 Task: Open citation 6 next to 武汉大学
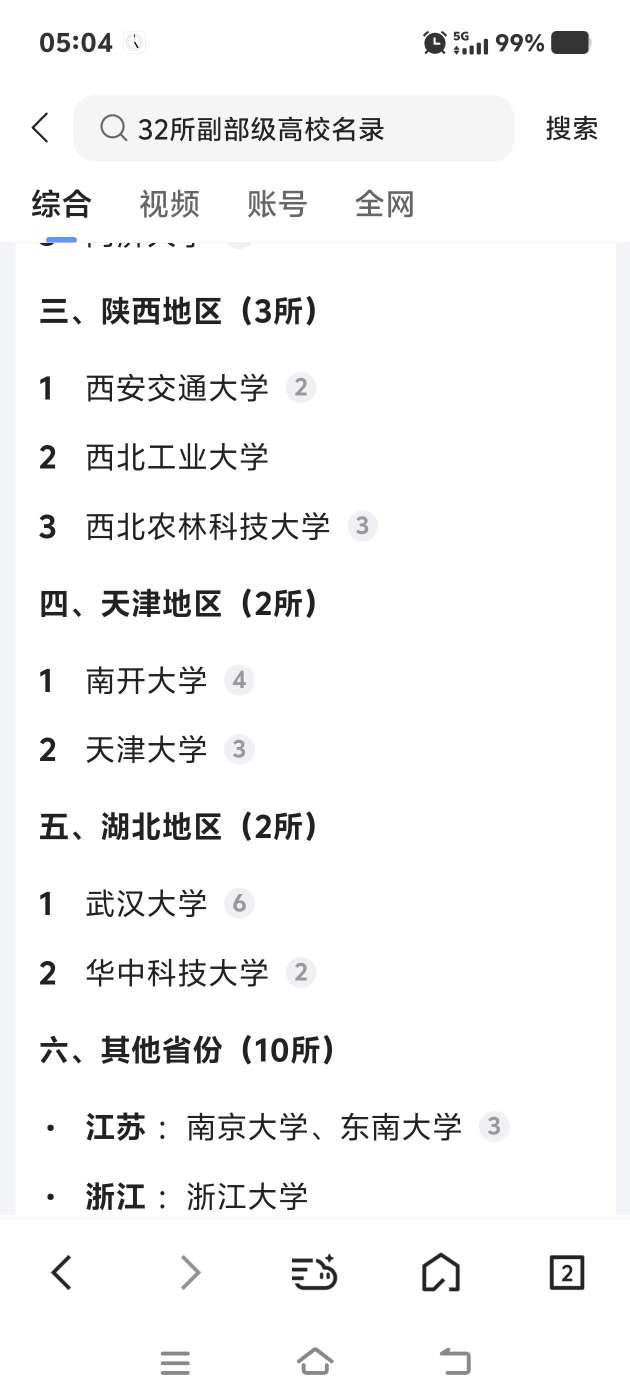click(239, 904)
